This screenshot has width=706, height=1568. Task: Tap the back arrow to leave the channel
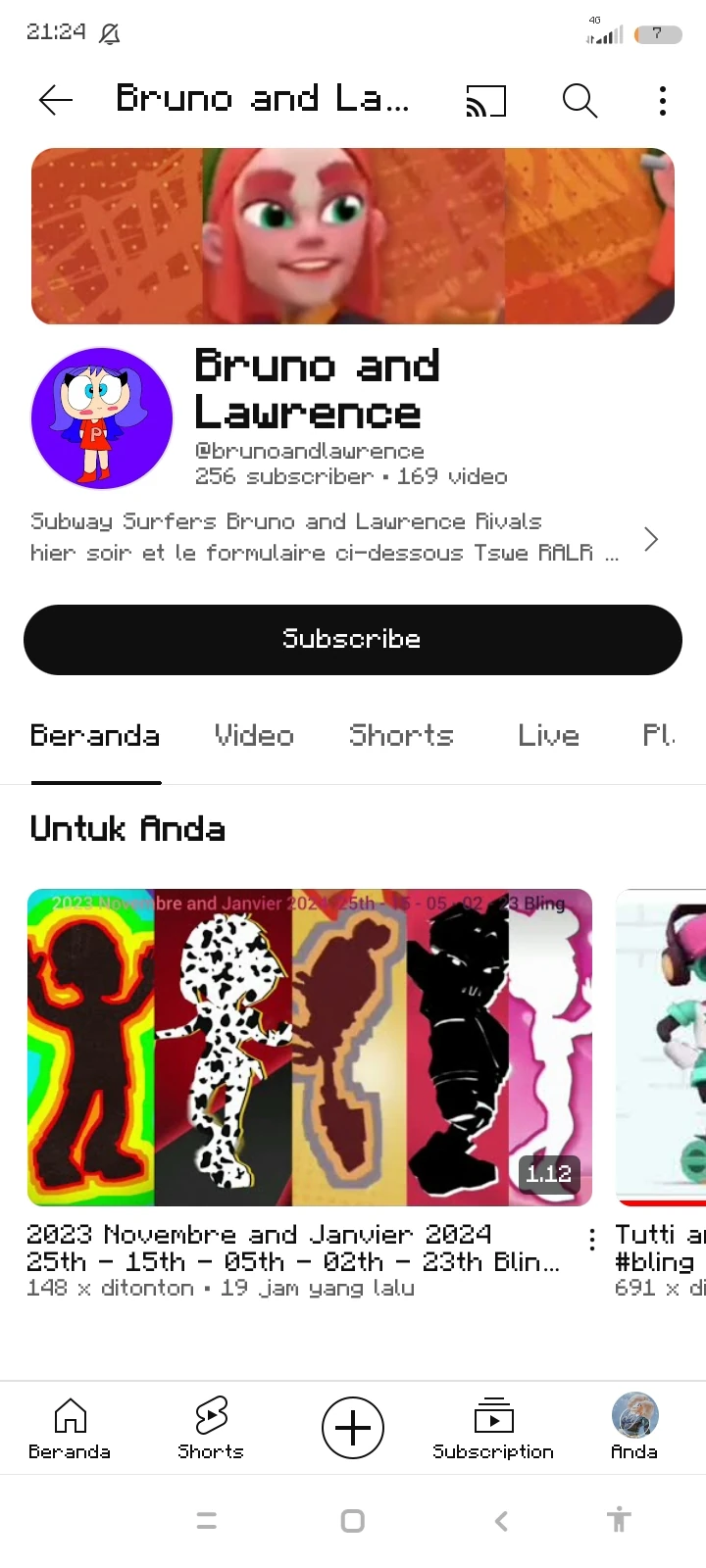[55, 100]
